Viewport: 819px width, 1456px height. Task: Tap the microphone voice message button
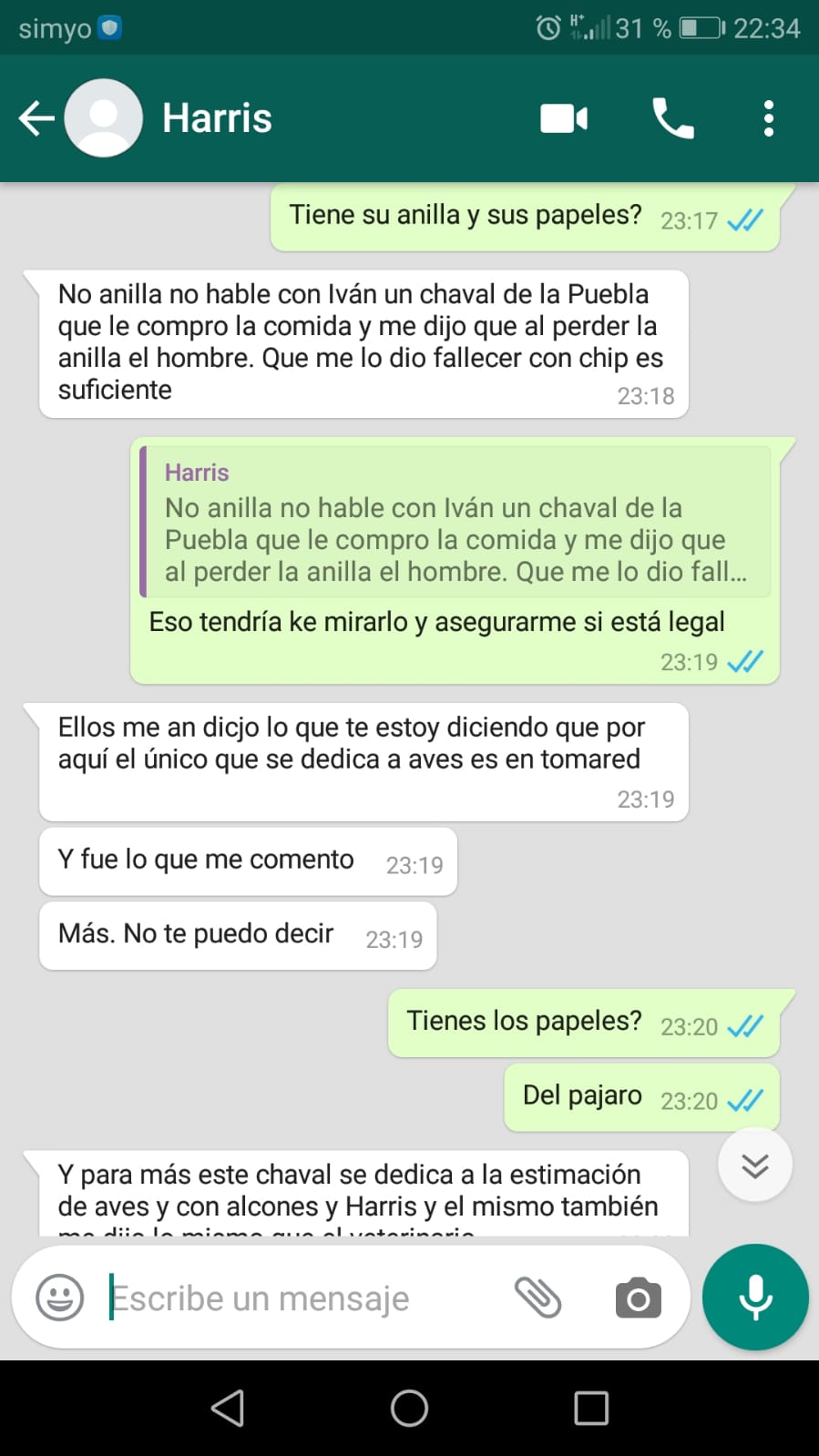755,1297
